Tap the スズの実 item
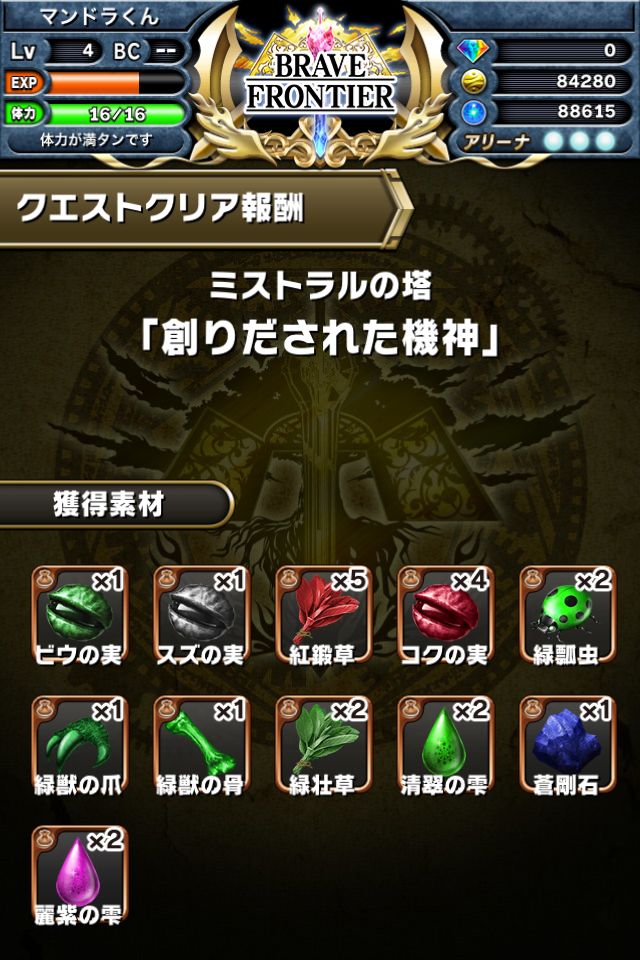Image resolution: width=640 pixels, height=960 pixels. [x=200, y=612]
